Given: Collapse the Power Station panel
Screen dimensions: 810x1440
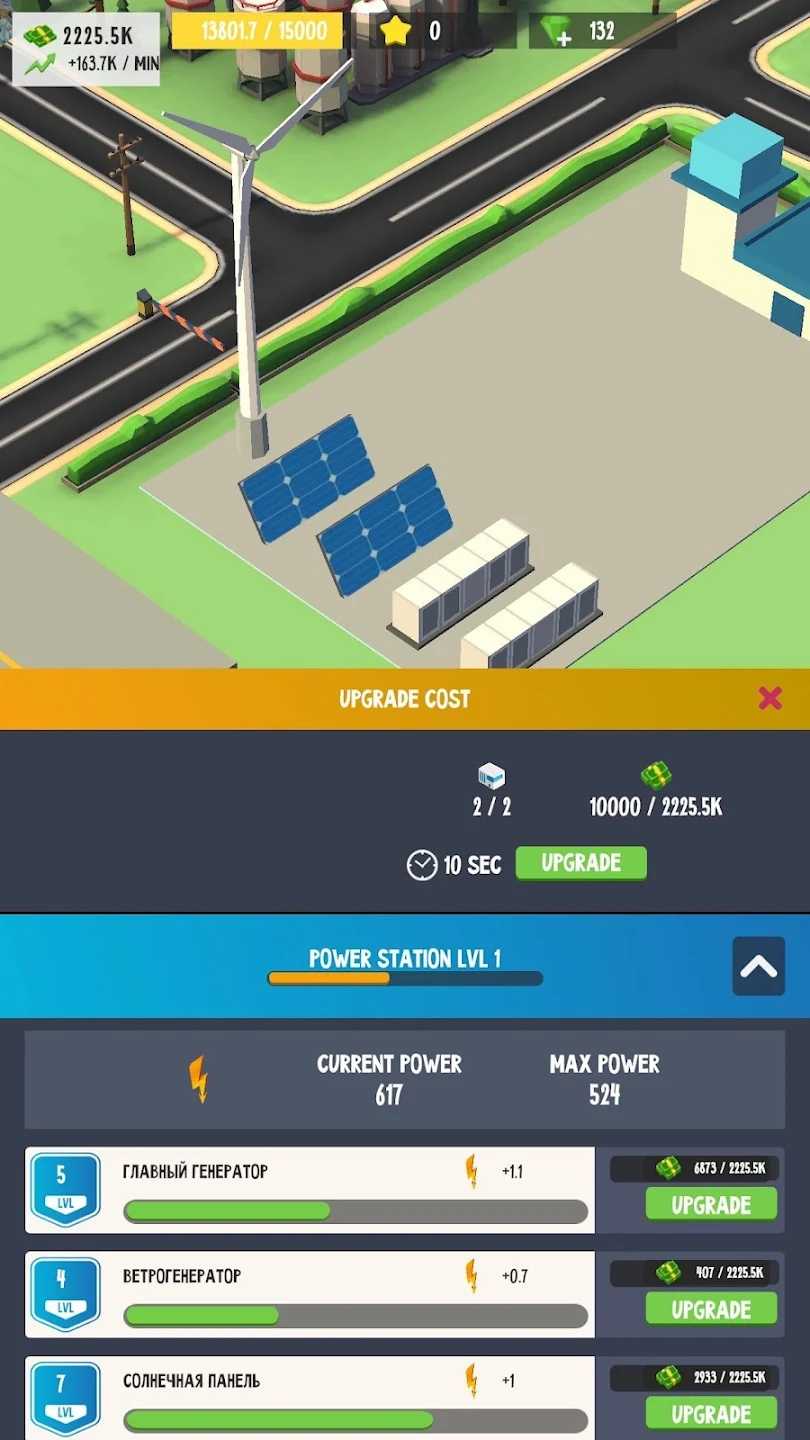Looking at the screenshot, I should tap(758, 966).
